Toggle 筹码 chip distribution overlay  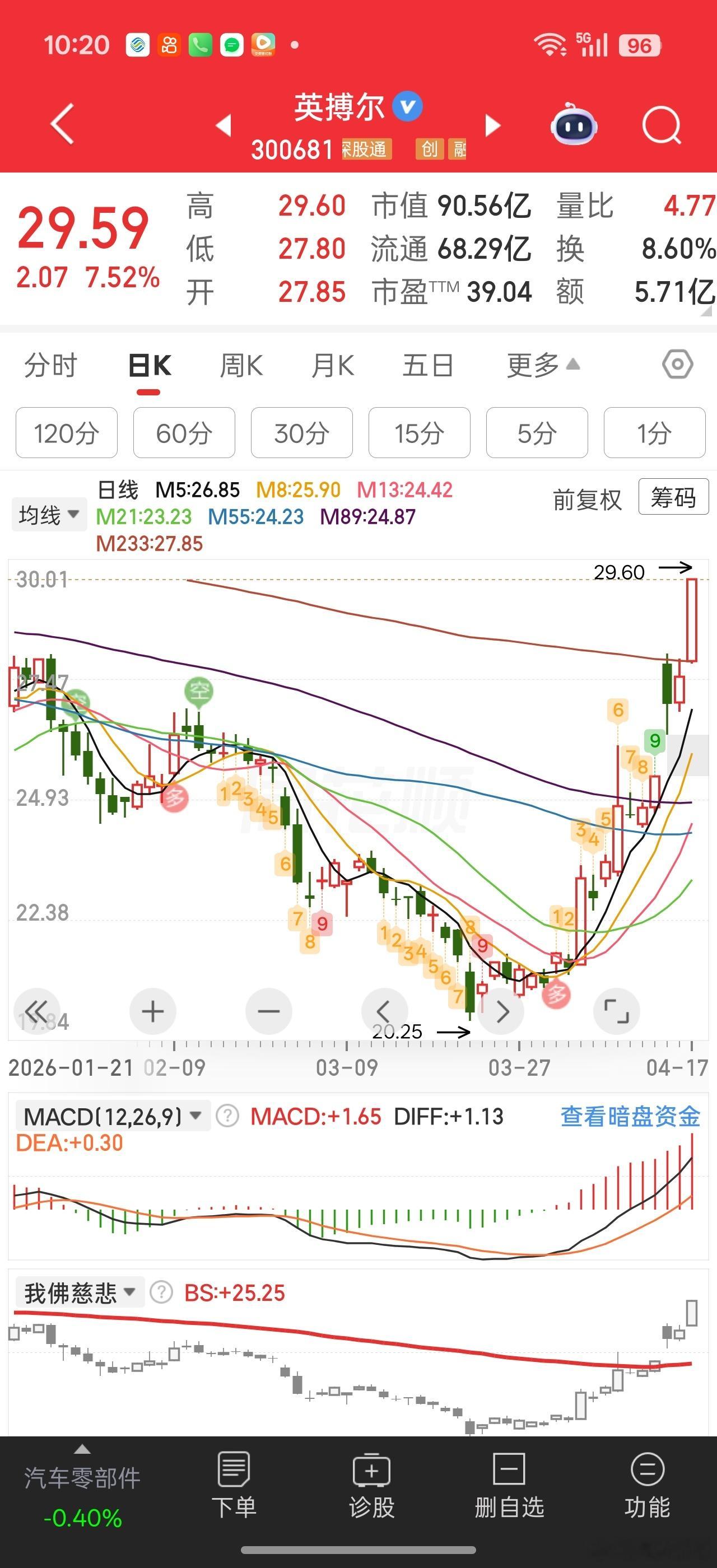tap(673, 497)
